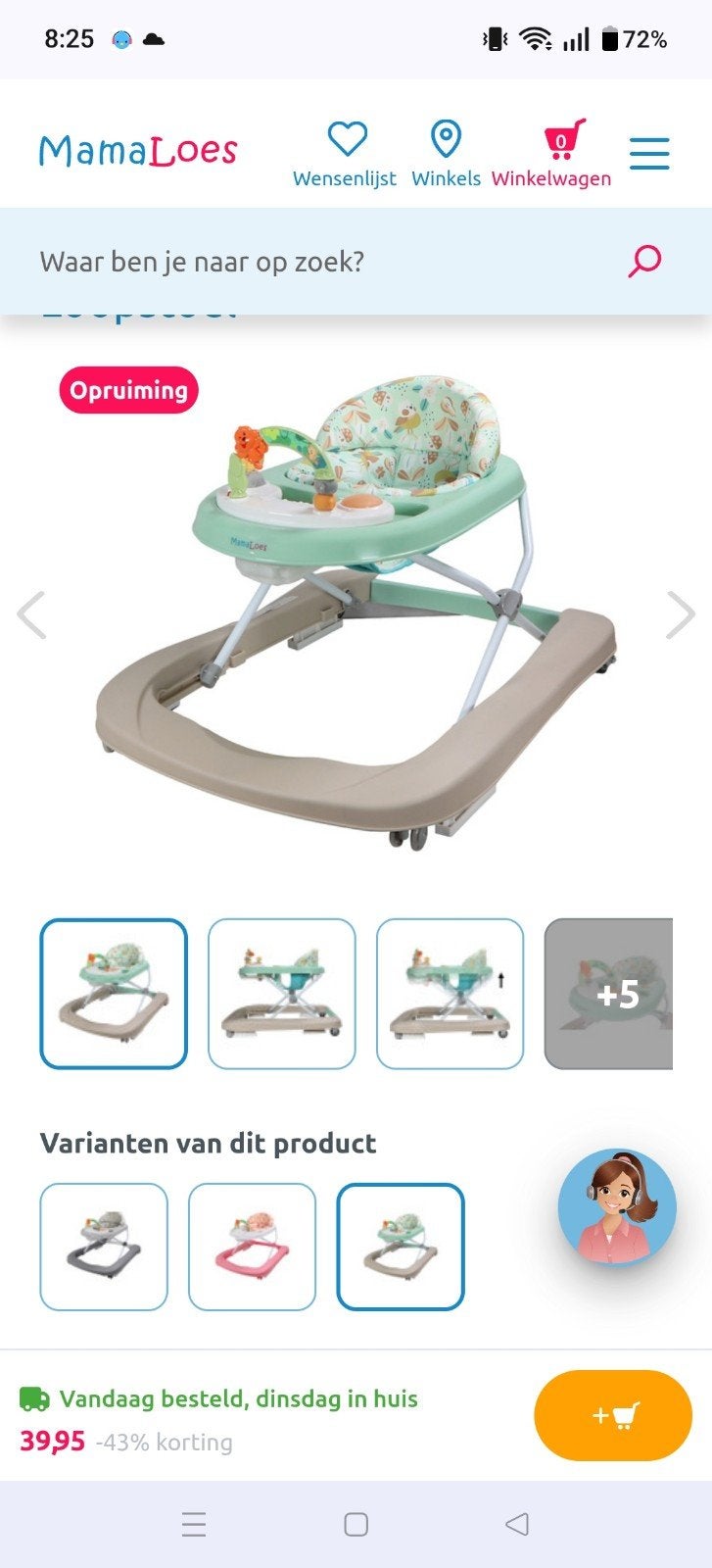Go to the MamaLoes homepage via the logo
The image size is (712, 1568).
pos(138,151)
